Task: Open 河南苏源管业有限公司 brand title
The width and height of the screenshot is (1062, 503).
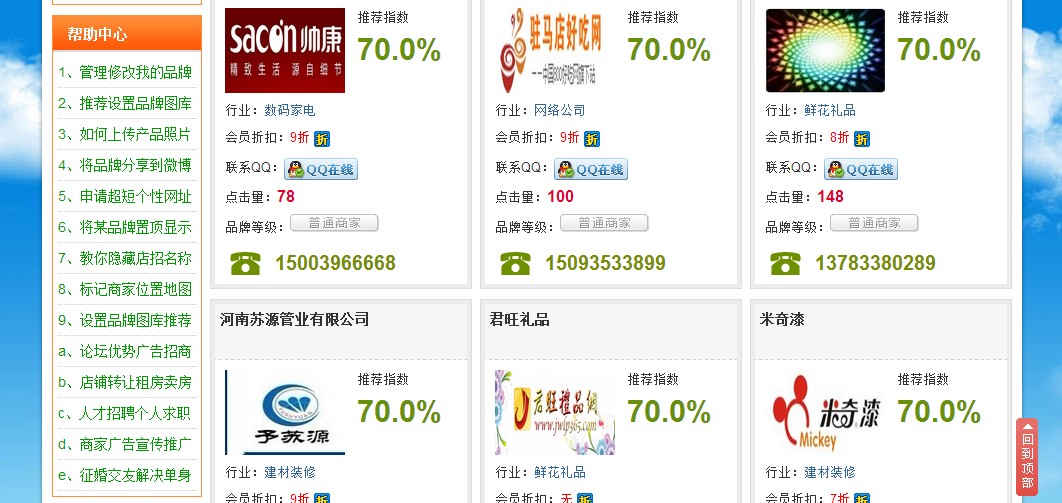Action: 295,319
